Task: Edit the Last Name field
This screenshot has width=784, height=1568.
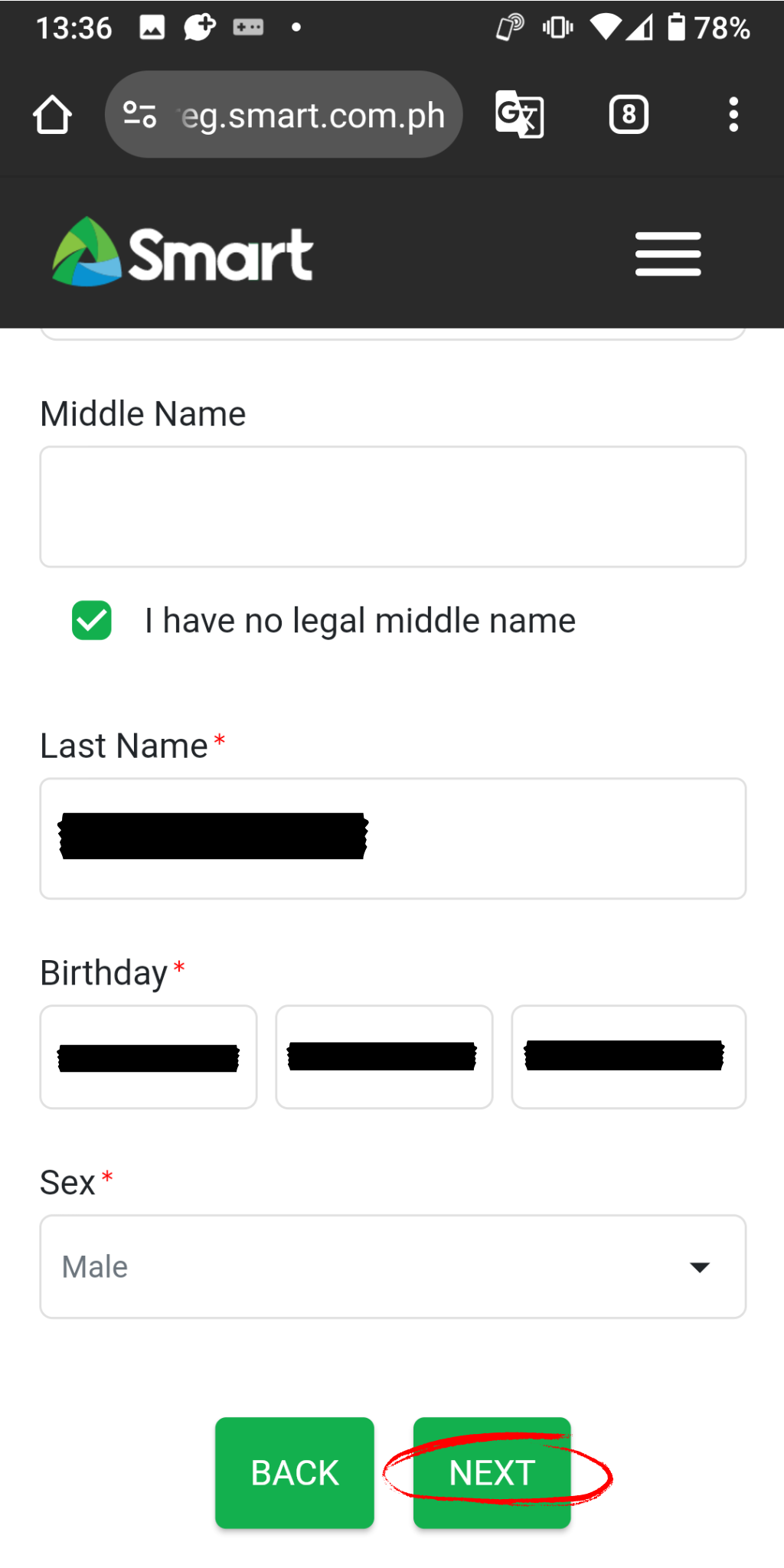Action: point(393,838)
